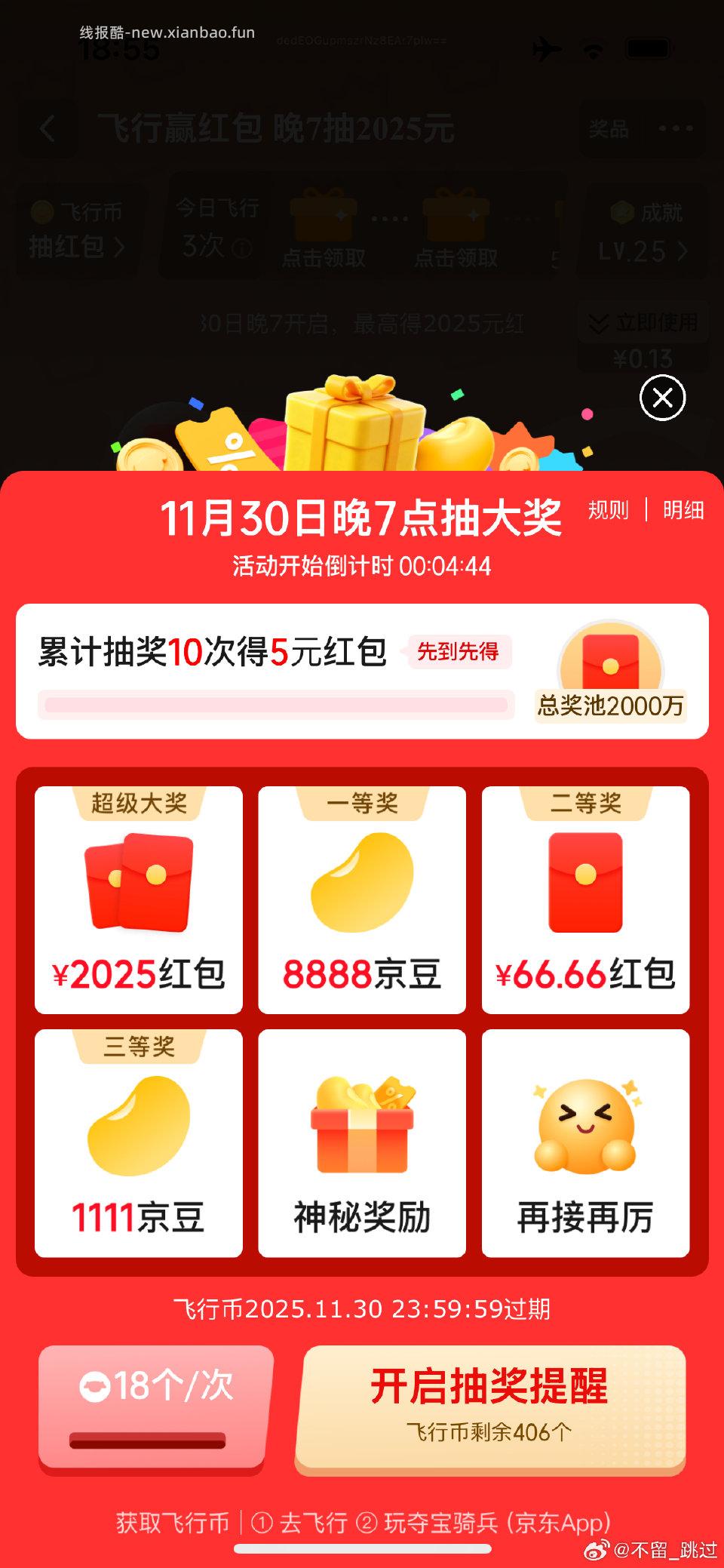Tap the 神秘奖励 mystery gift box icon

click(361, 1128)
